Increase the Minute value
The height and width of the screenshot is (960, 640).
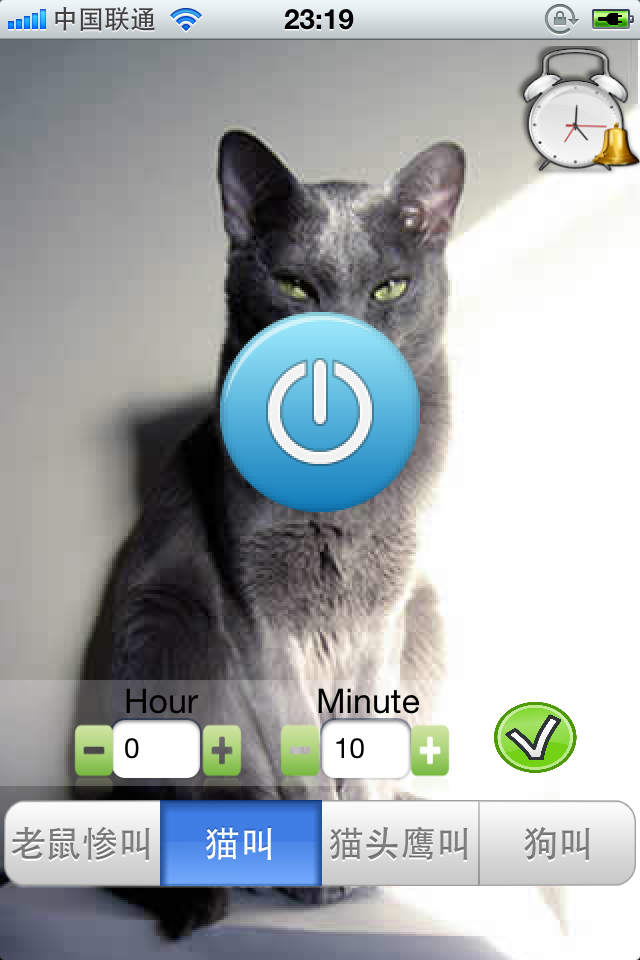pyautogui.click(x=430, y=750)
